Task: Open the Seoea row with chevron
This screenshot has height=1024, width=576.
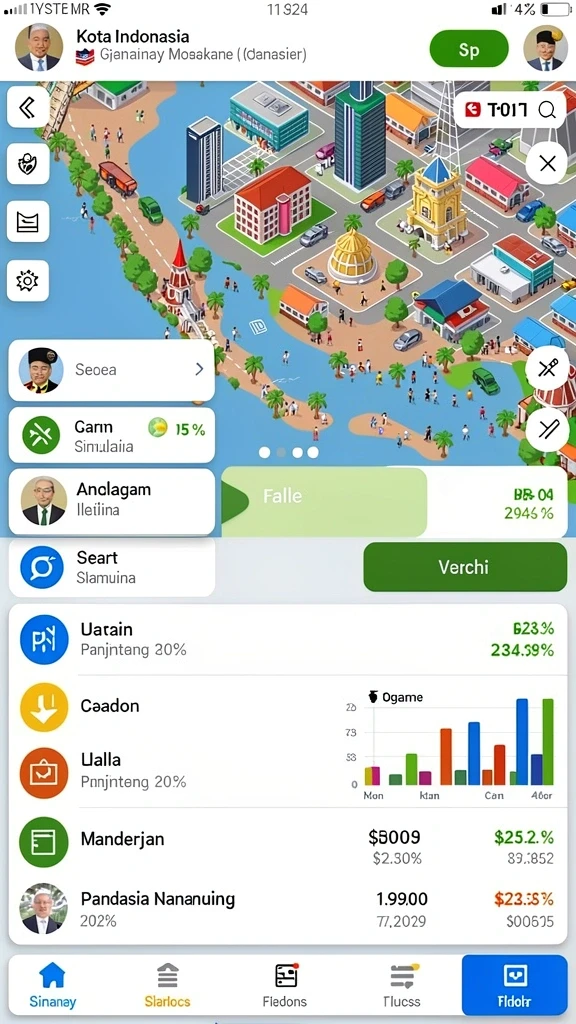Action: click(111, 370)
